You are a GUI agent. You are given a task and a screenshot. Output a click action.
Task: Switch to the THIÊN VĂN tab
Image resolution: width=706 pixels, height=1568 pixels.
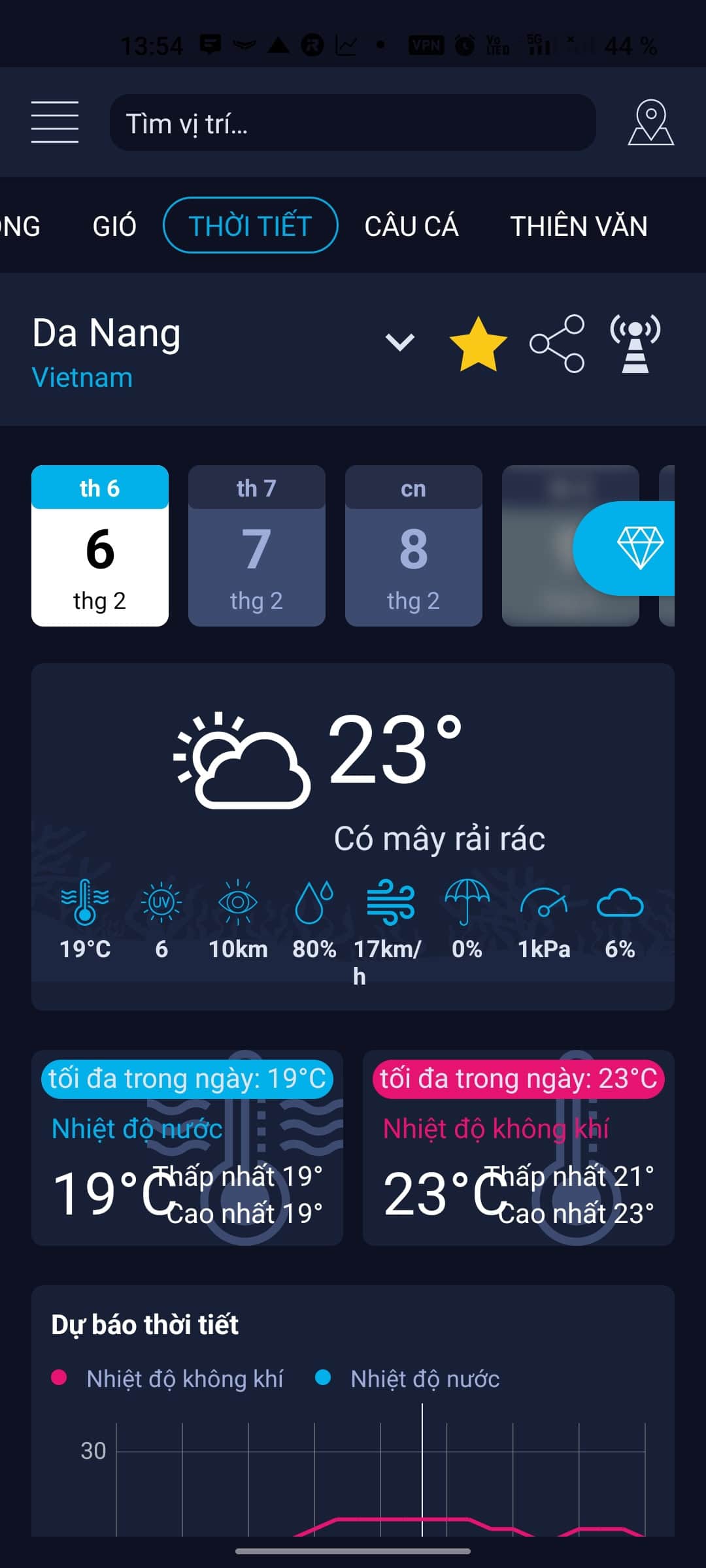pos(579,227)
